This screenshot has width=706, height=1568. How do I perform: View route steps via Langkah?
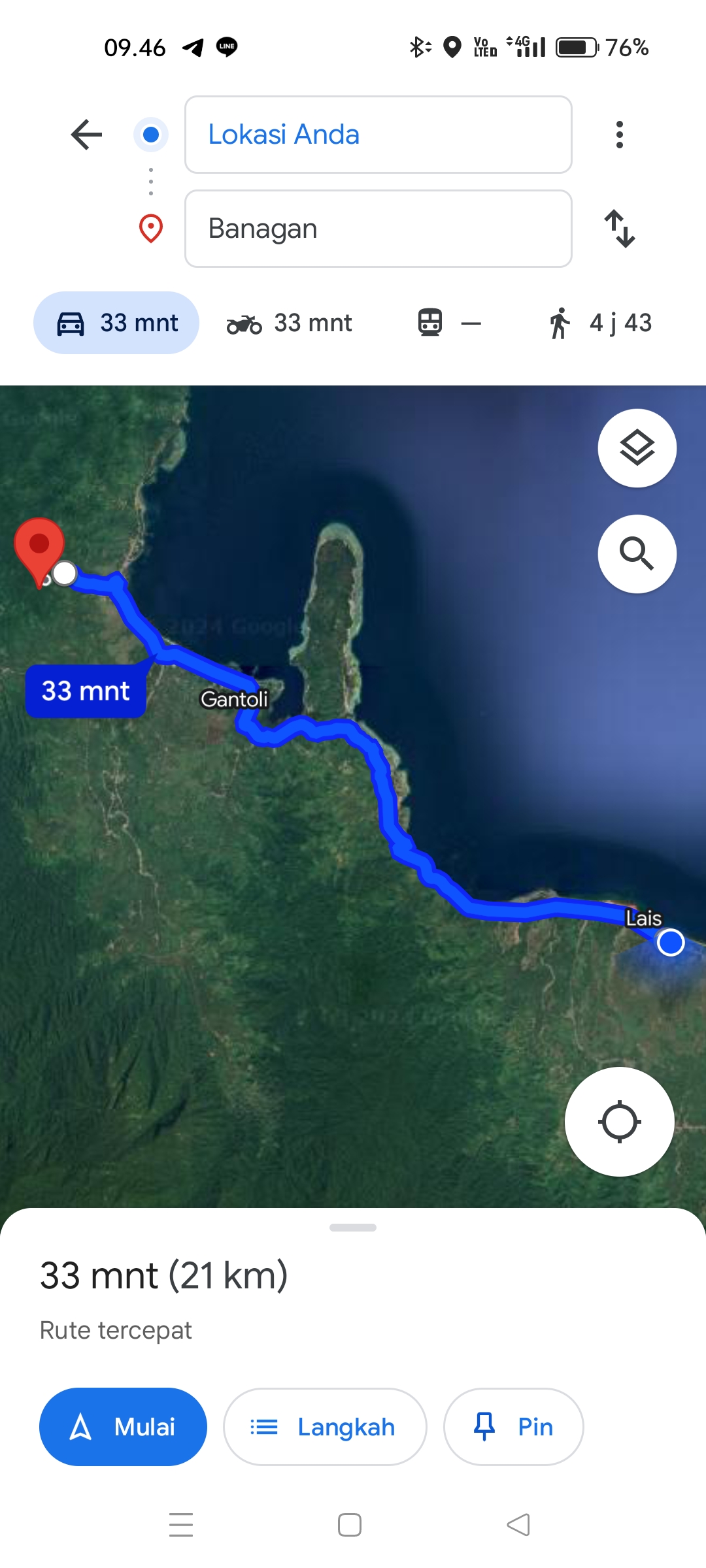[x=325, y=1427]
